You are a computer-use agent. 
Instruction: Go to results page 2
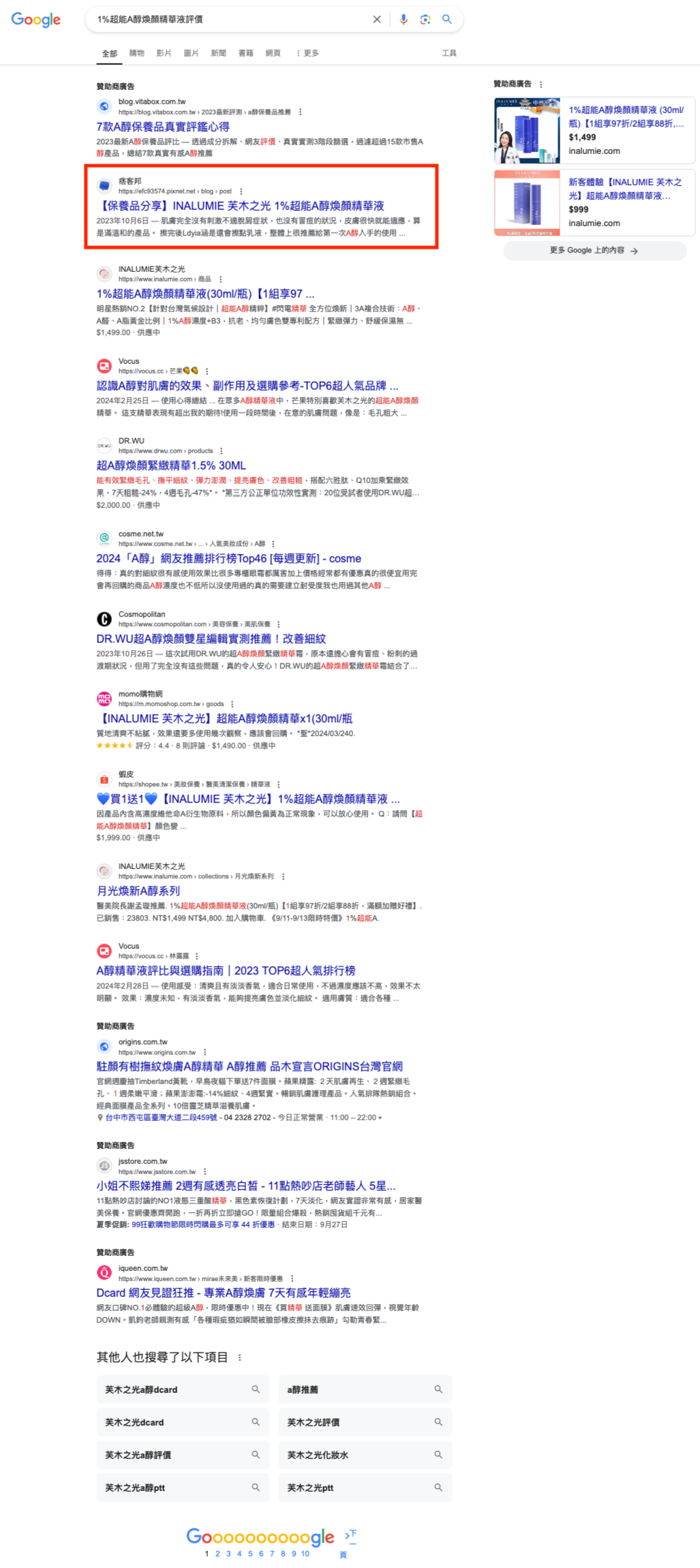point(217,1554)
